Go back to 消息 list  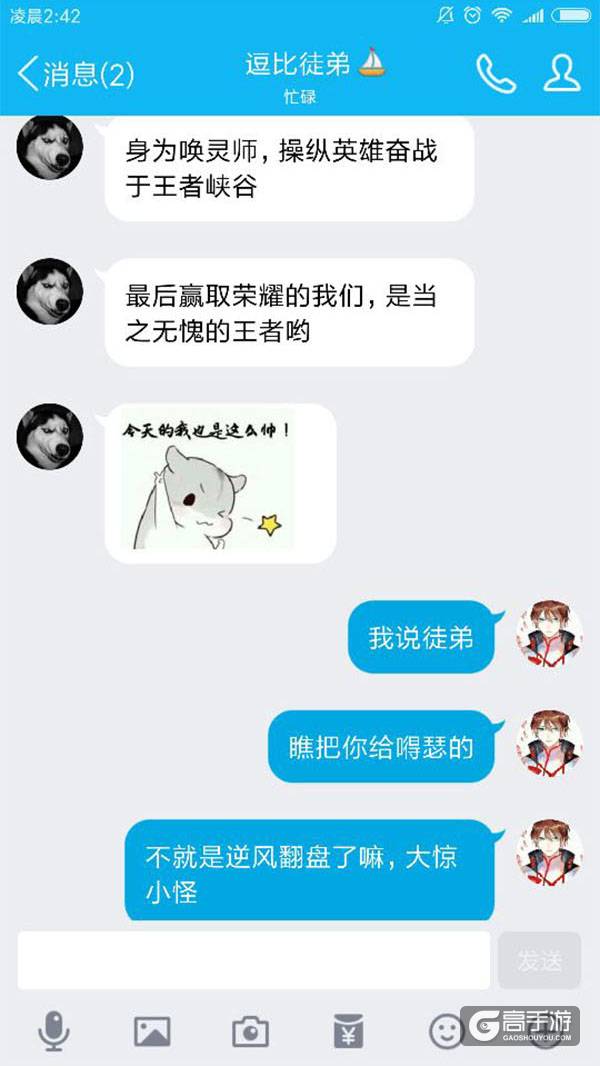(x=75, y=73)
